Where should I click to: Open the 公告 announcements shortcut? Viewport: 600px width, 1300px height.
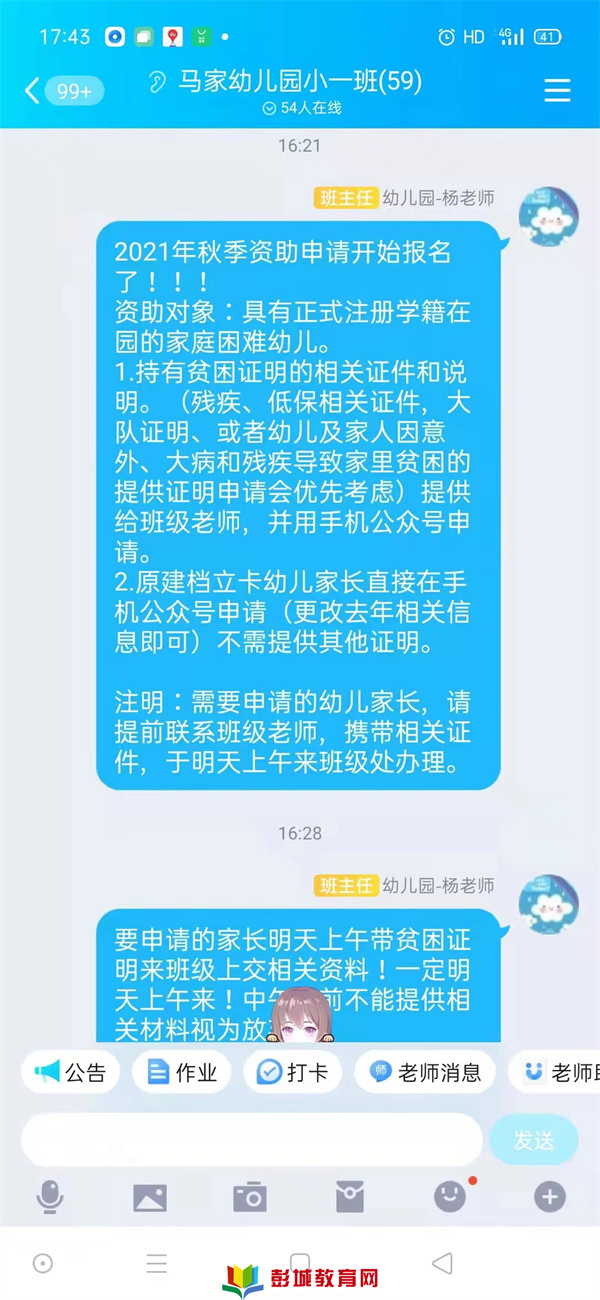coord(71,1072)
